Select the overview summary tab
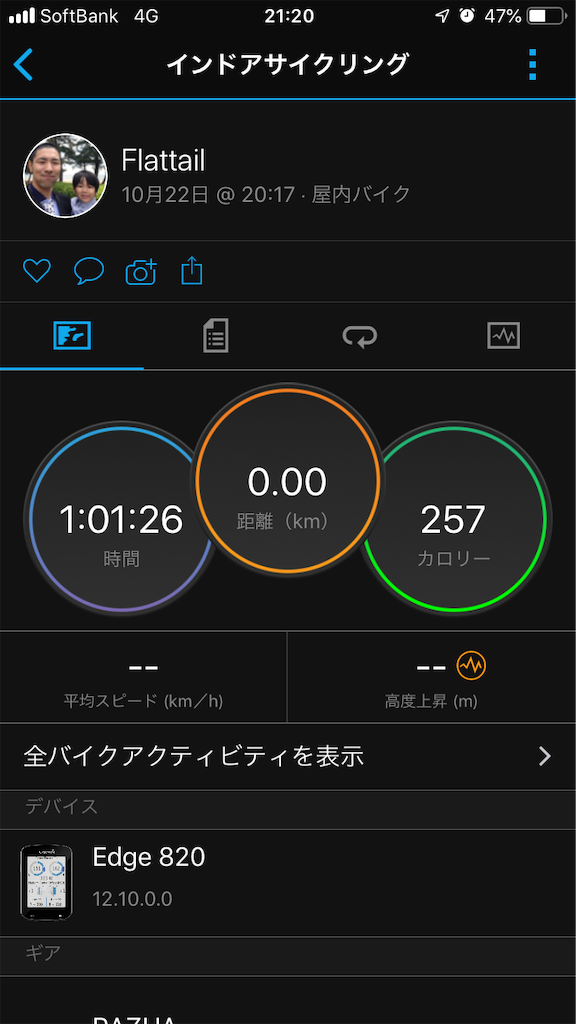576x1024 pixels. [72, 336]
